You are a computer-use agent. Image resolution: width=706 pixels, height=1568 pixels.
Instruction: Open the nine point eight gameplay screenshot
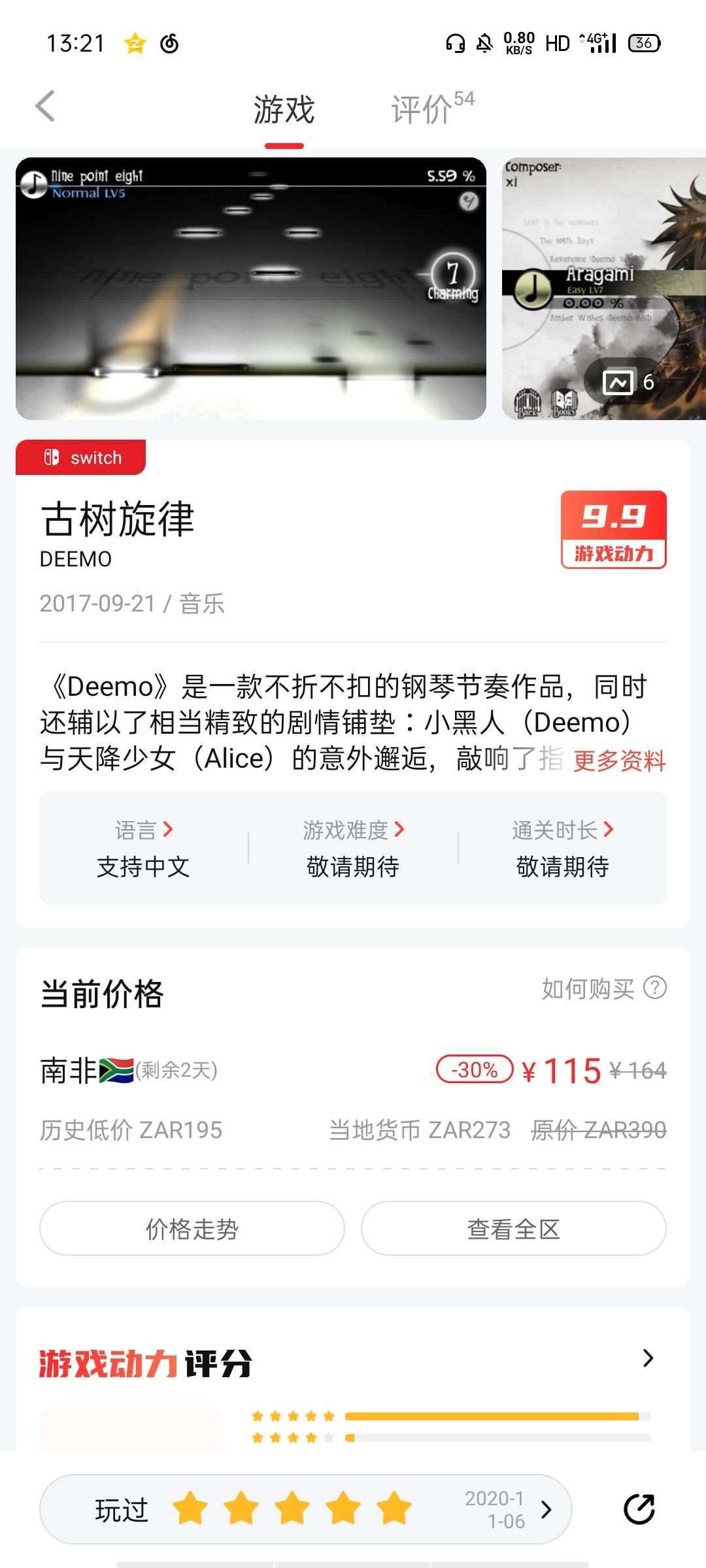tap(251, 288)
